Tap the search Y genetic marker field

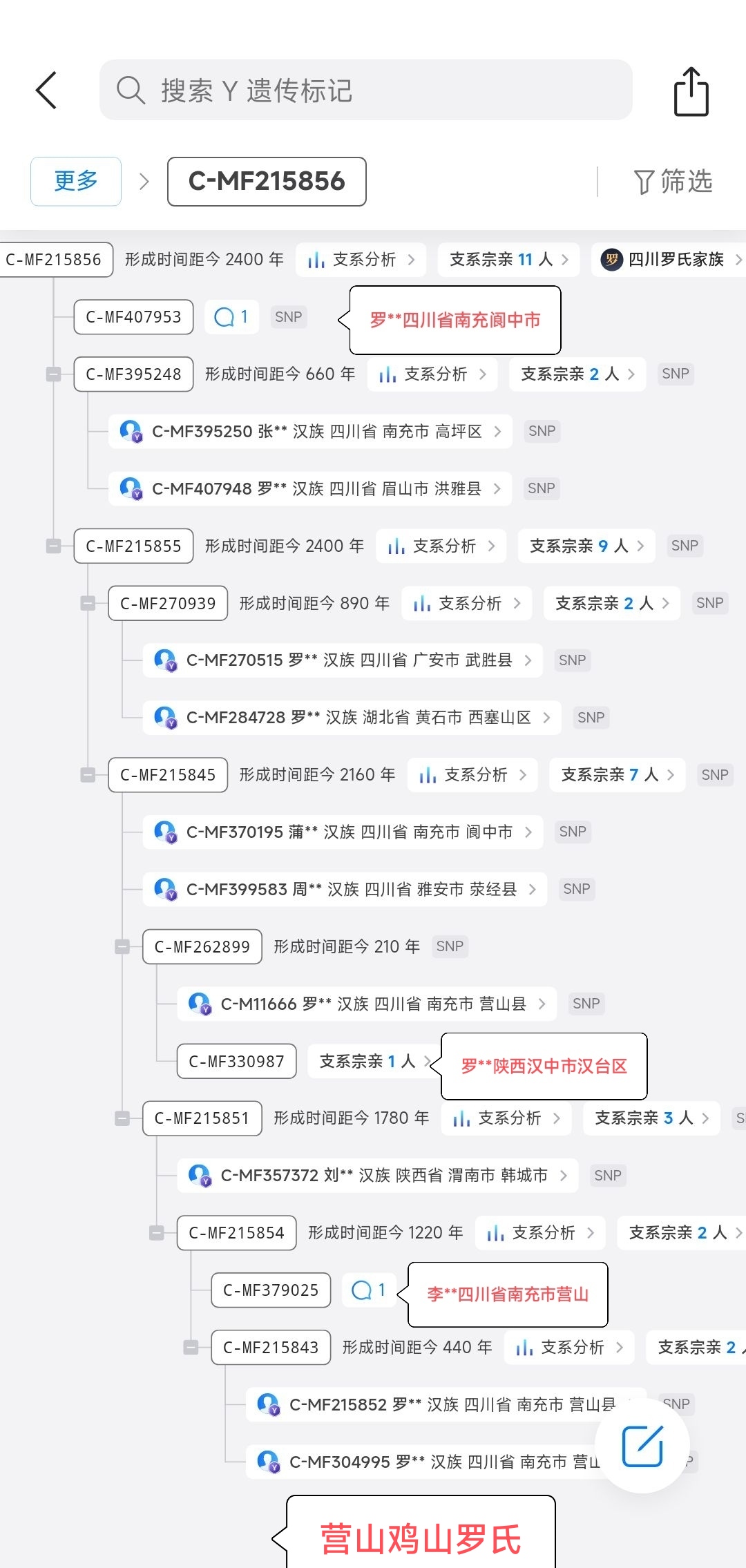point(366,90)
